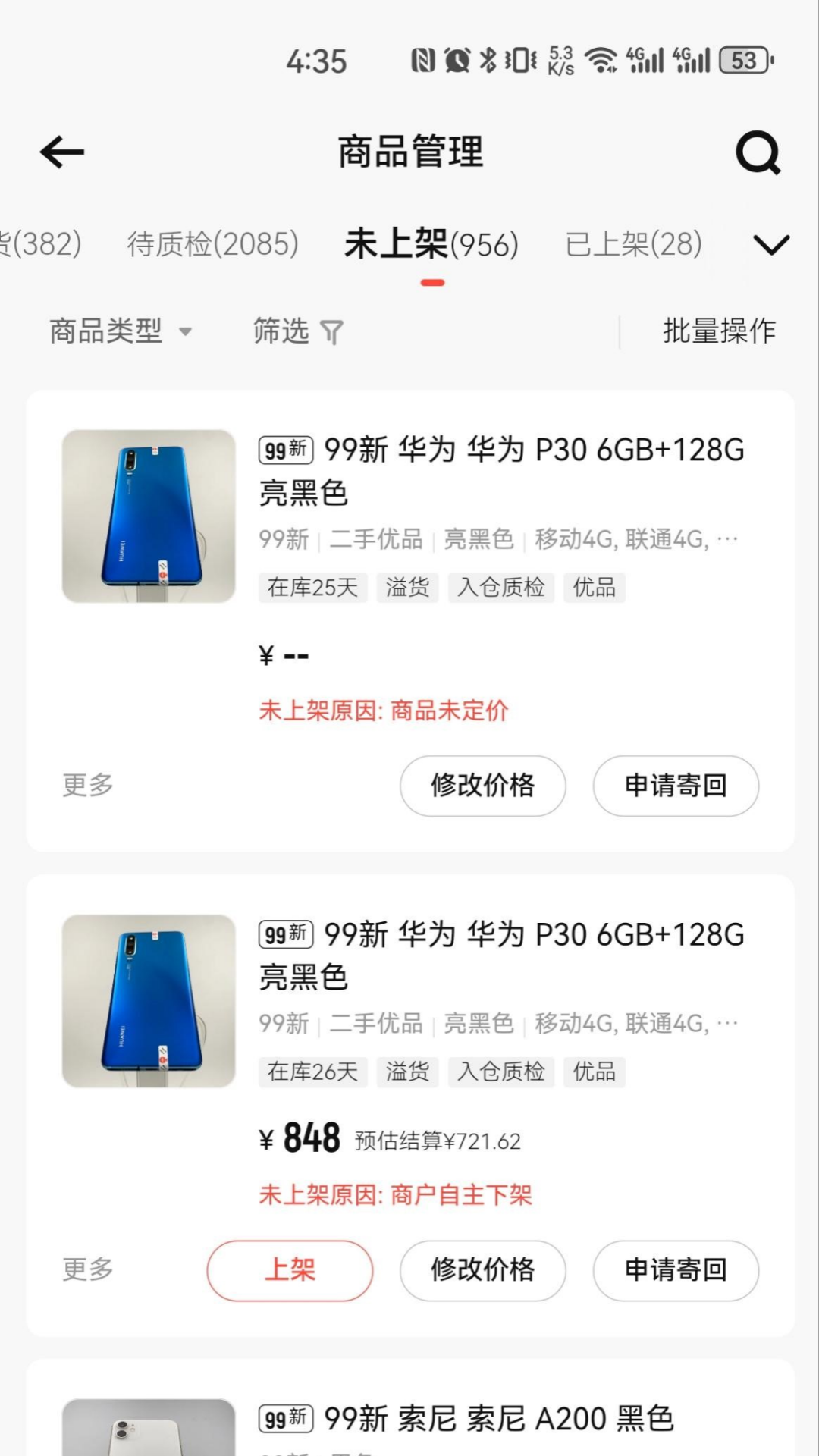The height and width of the screenshot is (1456, 819).
Task: Tap the 未上架(956) red underline indicator
Action: pyautogui.click(x=431, y=281)
